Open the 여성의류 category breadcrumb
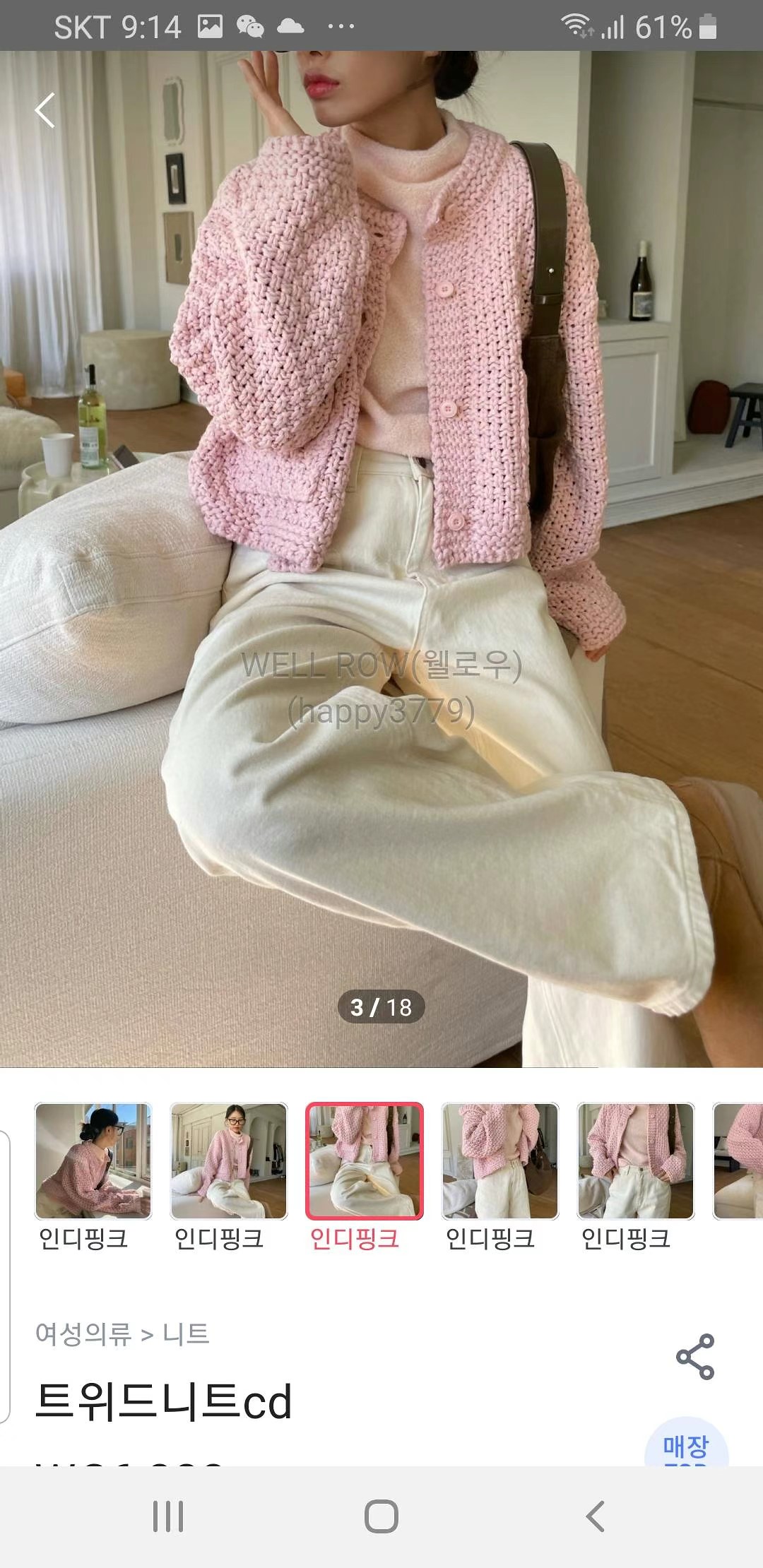 83,1334
